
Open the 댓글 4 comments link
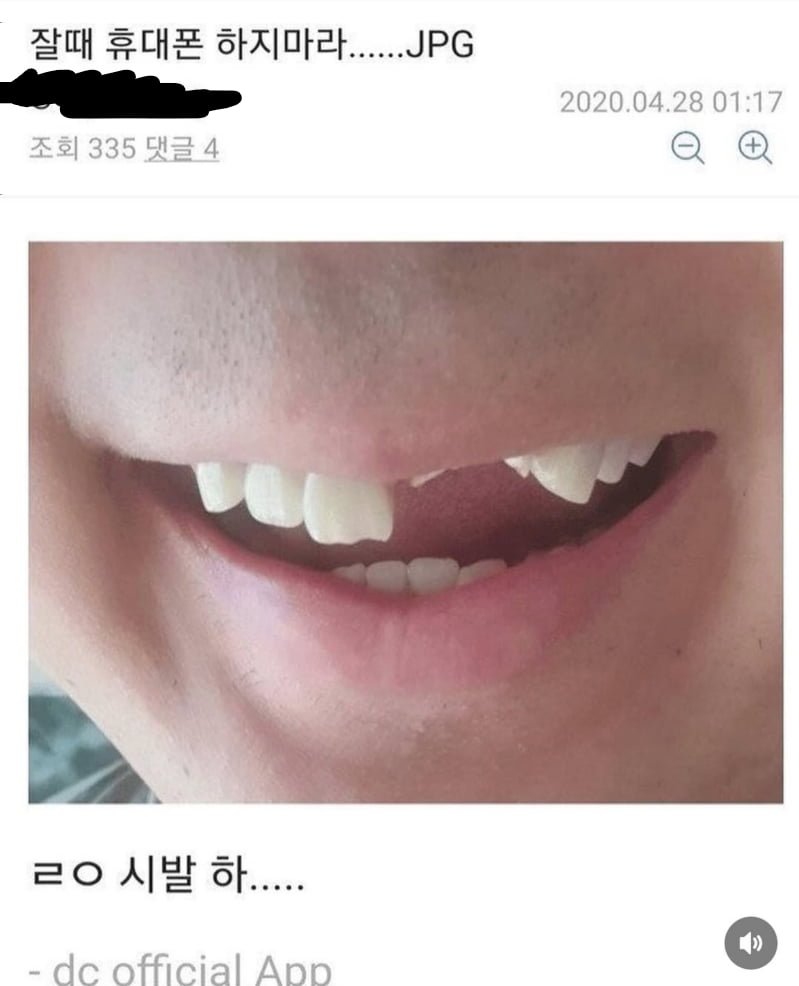pos(182,149)
